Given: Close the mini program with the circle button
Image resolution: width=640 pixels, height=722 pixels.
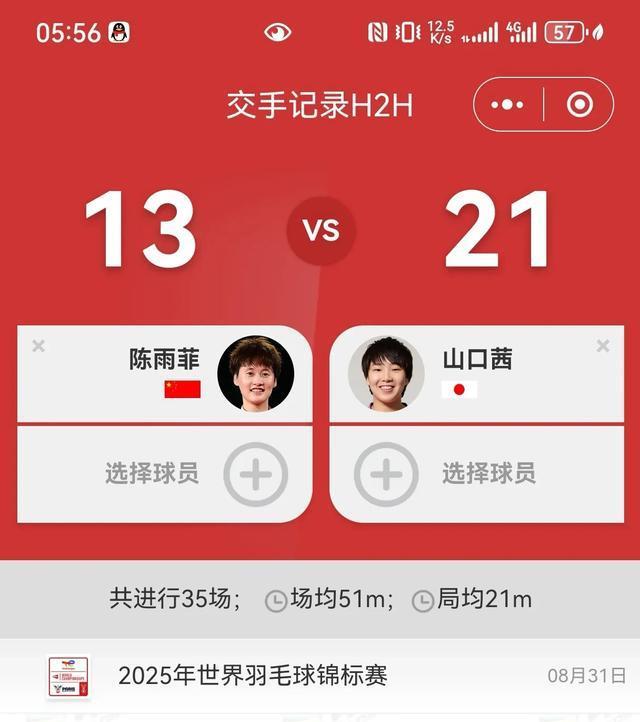Looking at the screenshot, I should click(x=579, y=105).
